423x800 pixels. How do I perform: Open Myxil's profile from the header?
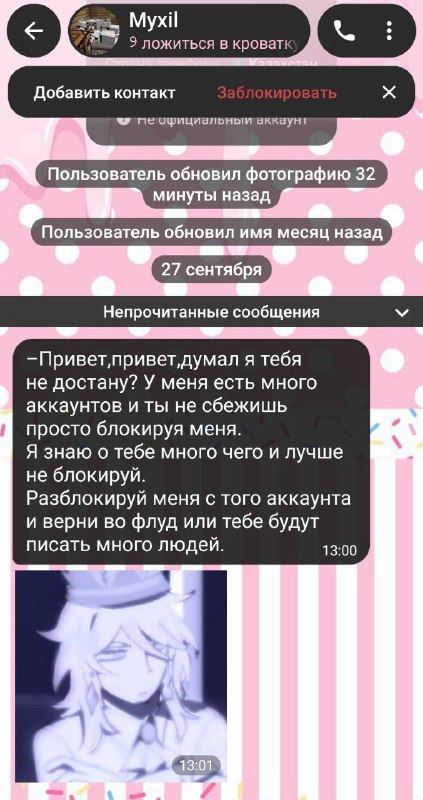[189, 32]
